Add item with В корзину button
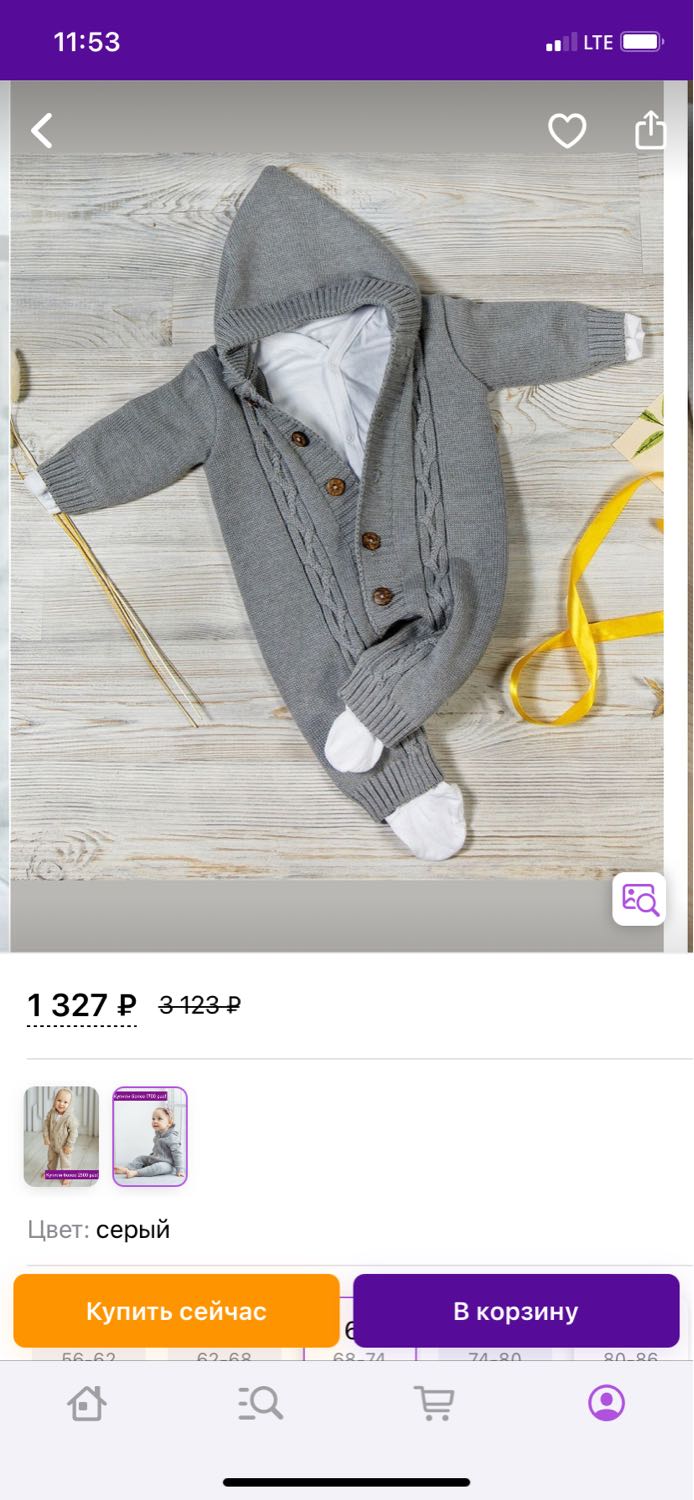 [516, 1311]
